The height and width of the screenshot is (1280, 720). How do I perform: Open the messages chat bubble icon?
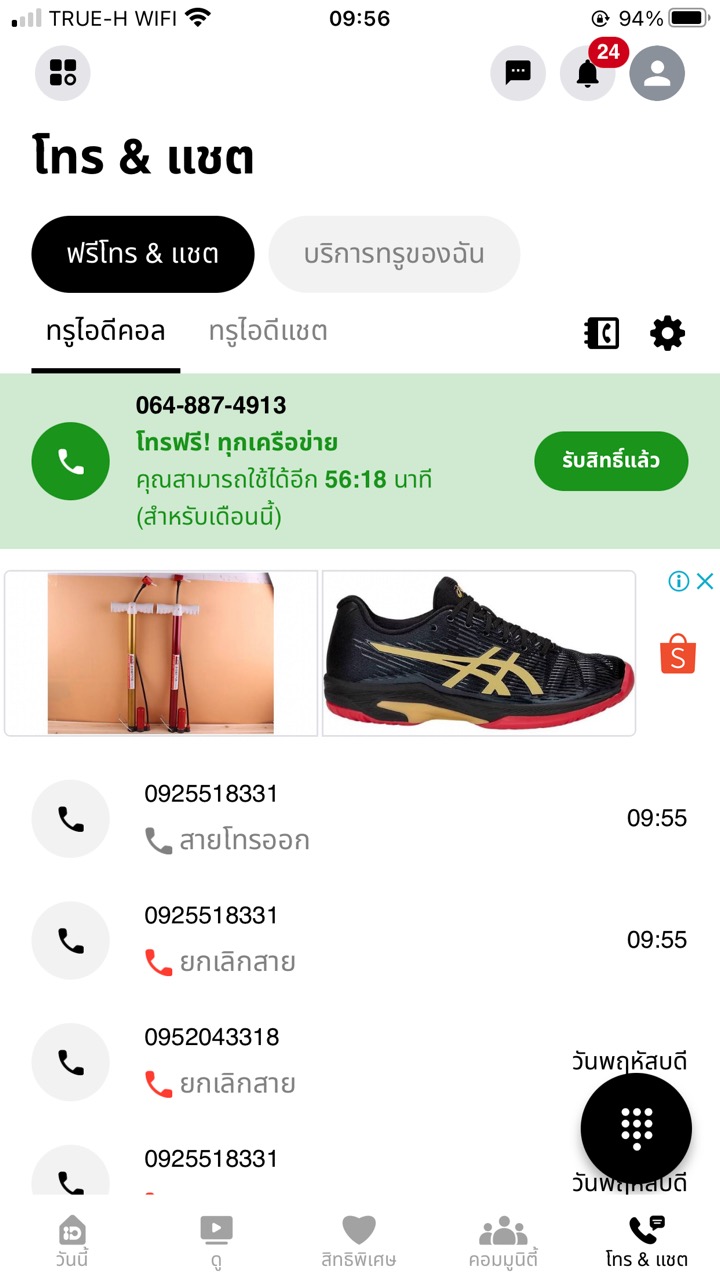point(517,73)
